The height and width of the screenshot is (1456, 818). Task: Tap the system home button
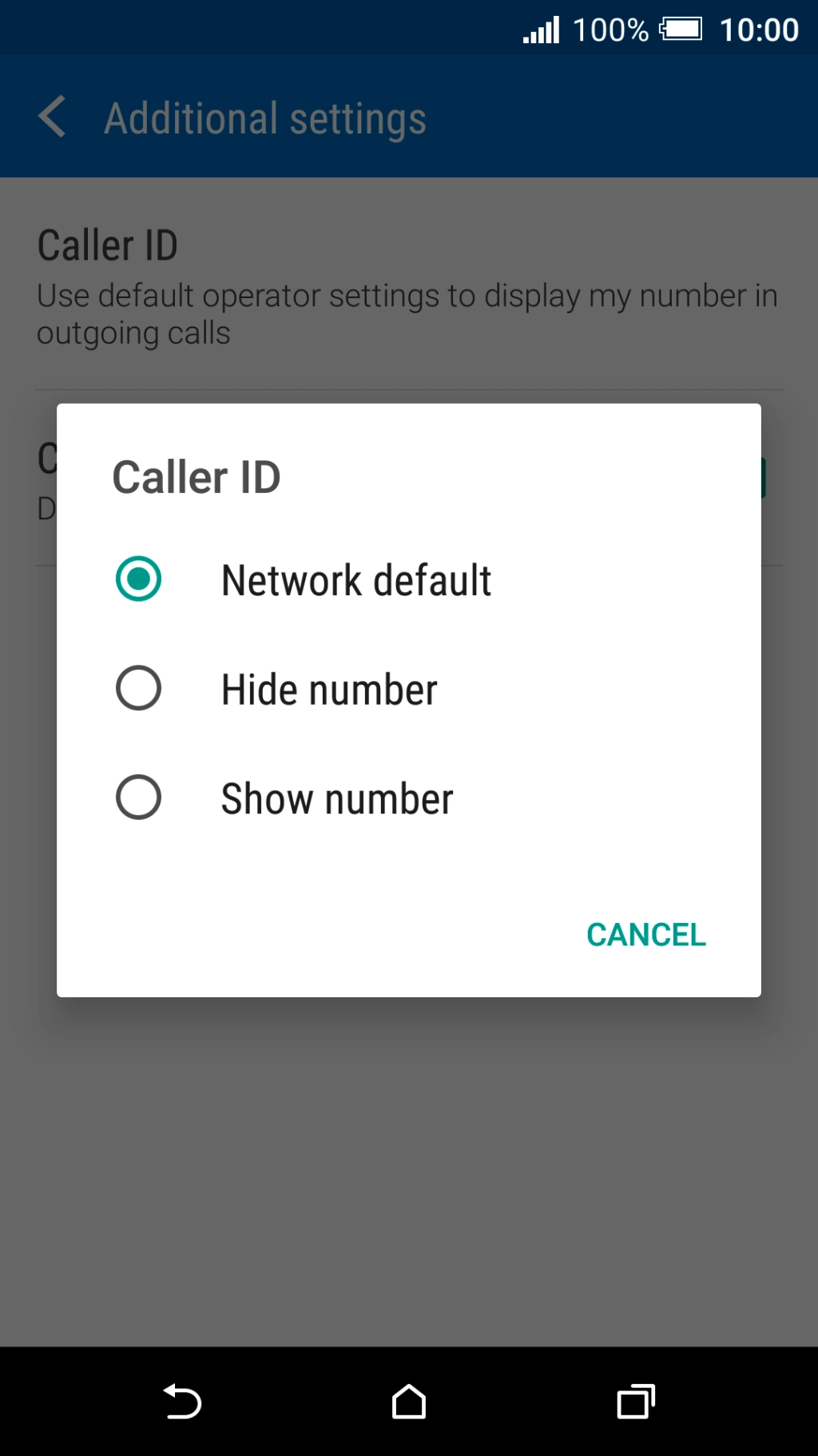point(409,1402)
